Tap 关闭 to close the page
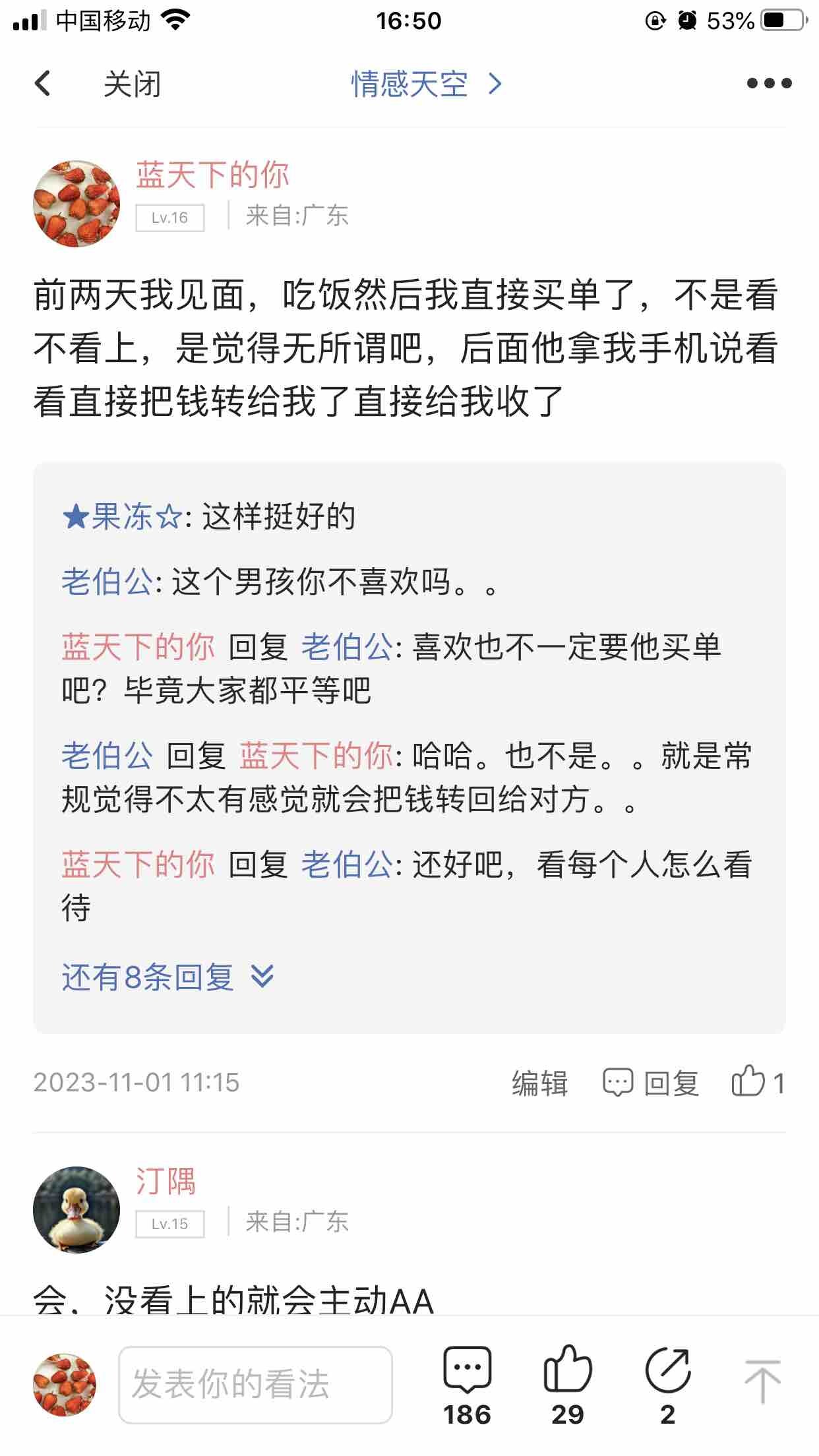Viewport: 819px width, 1456px height. (132, 84)
